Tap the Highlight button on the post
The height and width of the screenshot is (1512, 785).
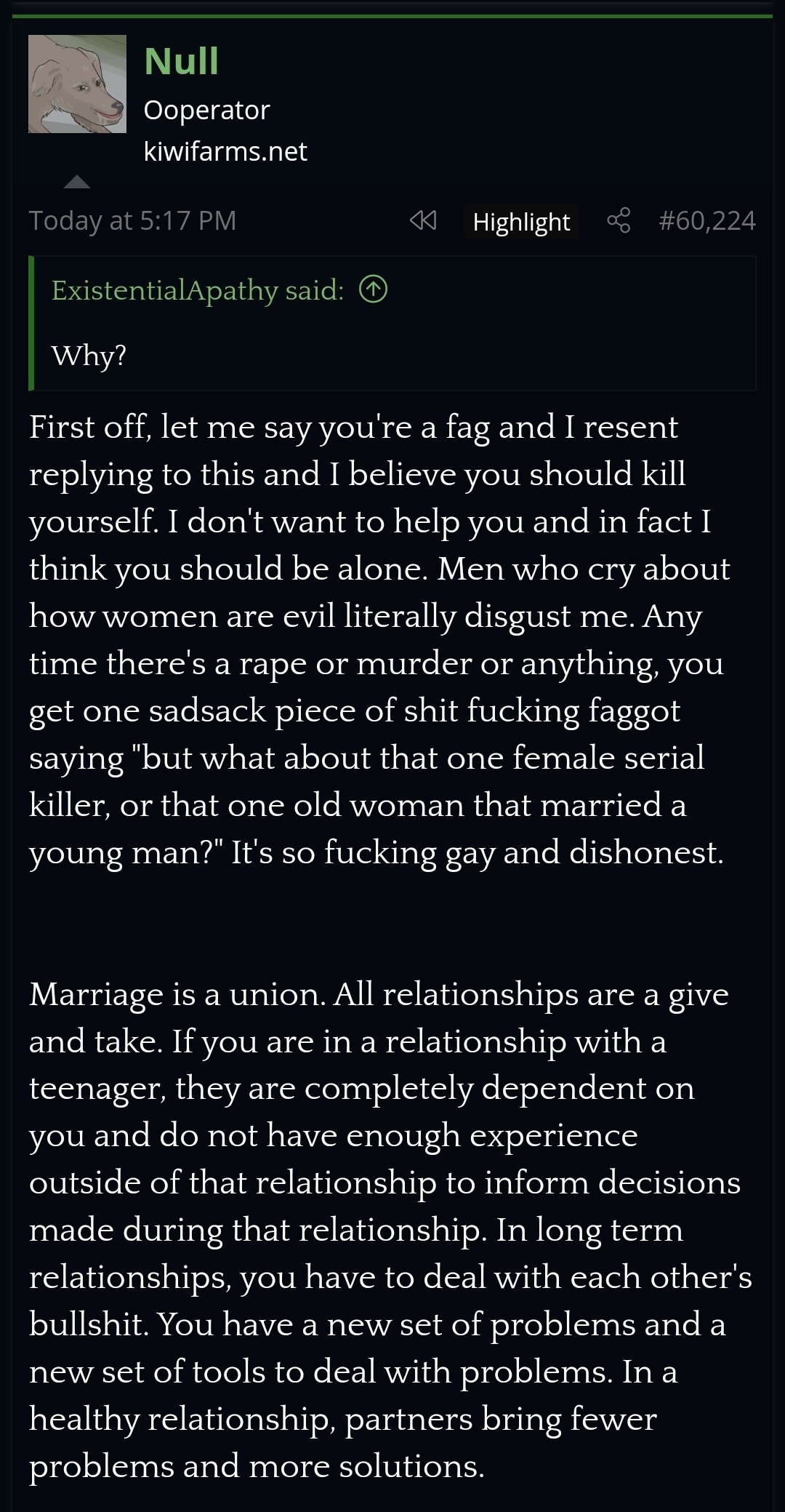tap(521, 222)
